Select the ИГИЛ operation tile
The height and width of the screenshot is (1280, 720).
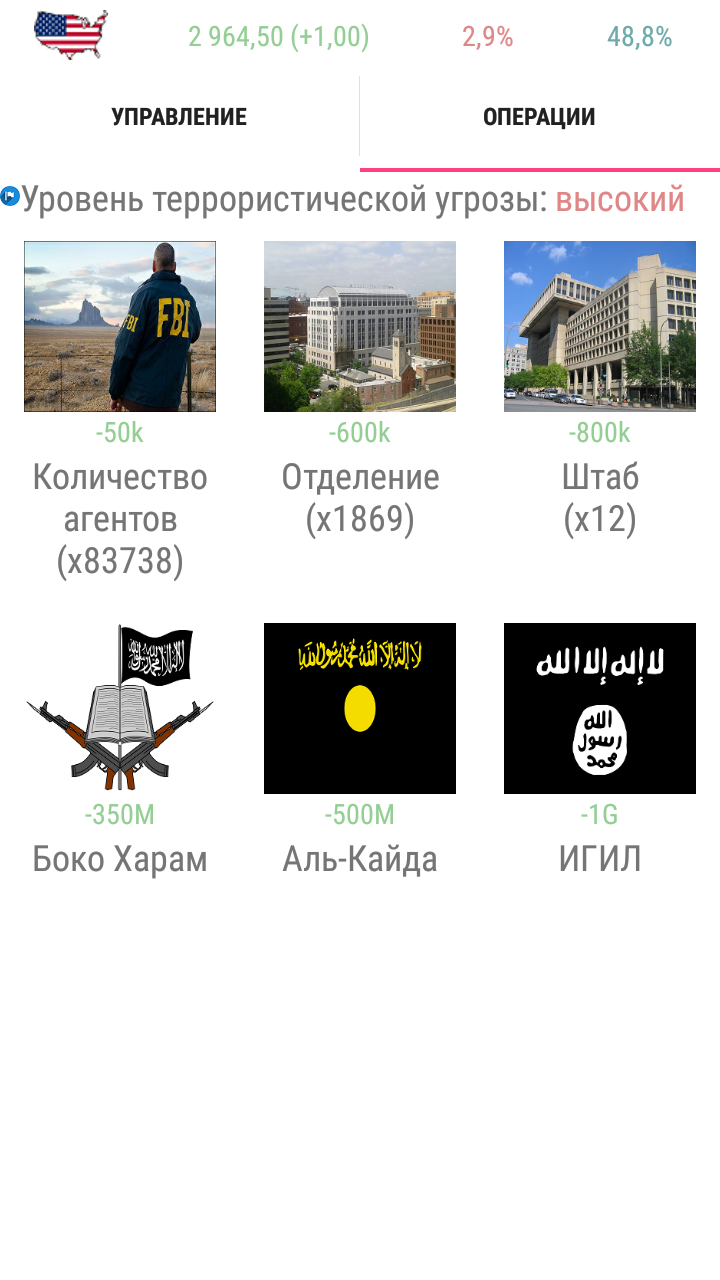[600, 709]
